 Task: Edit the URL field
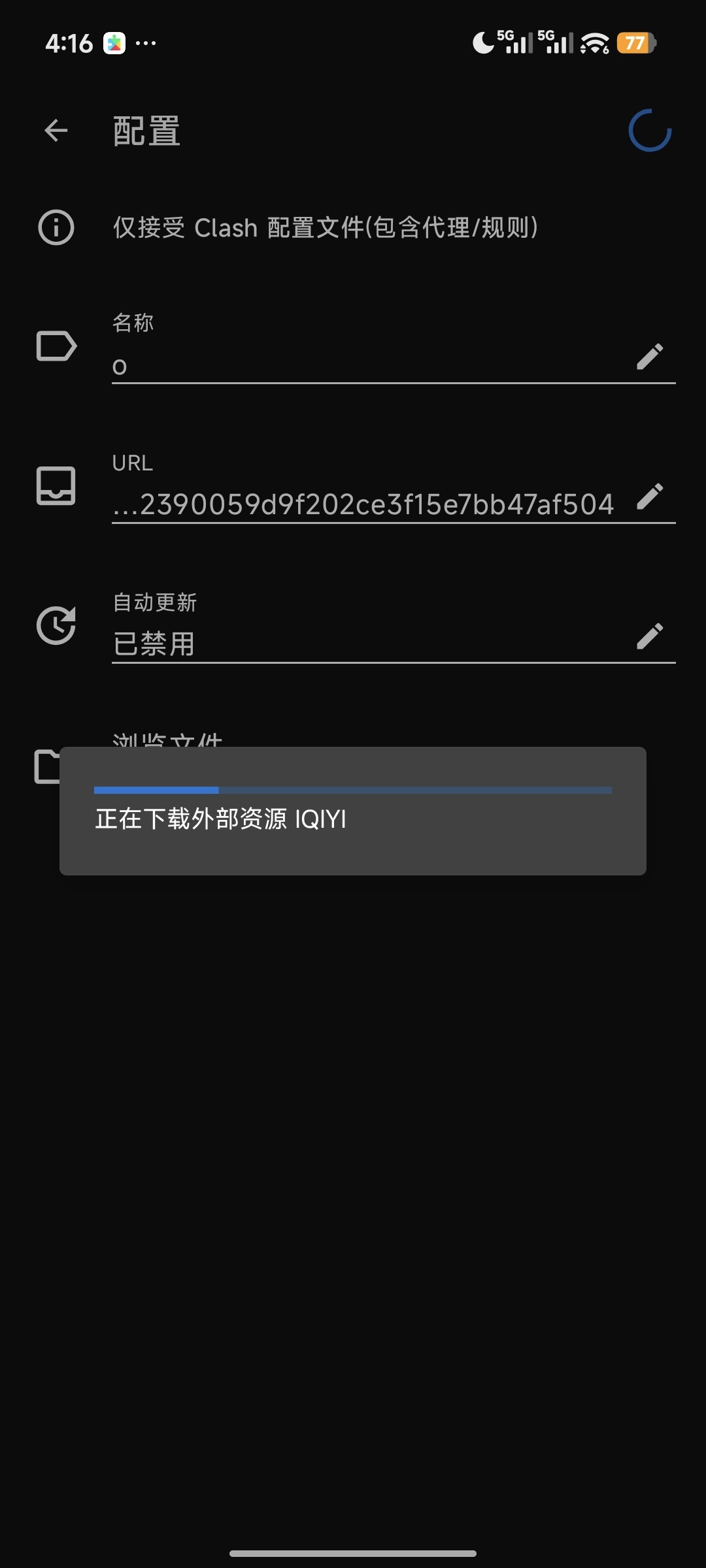[649, 497]
